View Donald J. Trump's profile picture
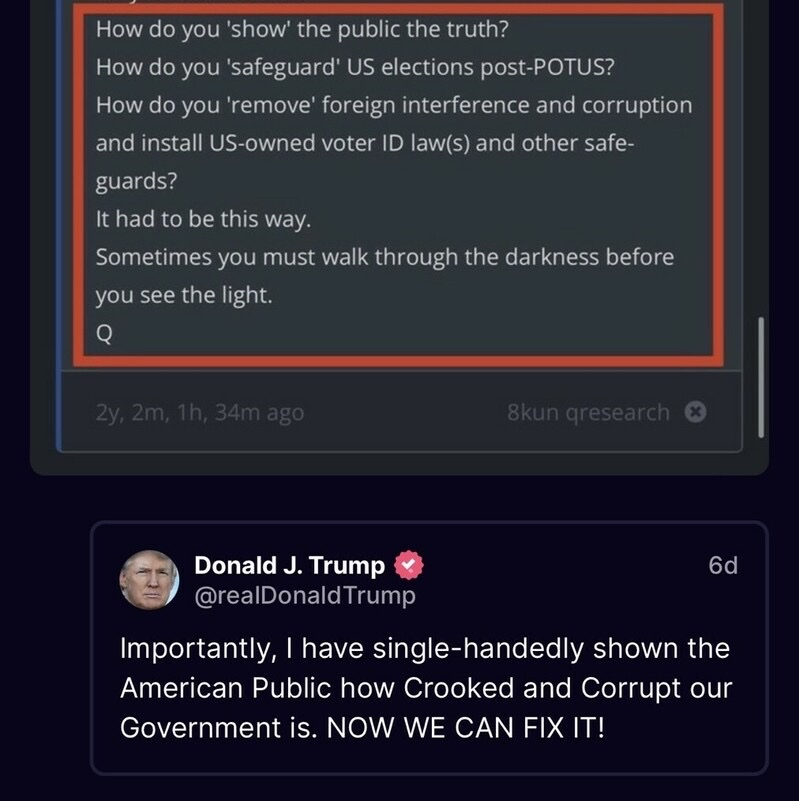 148,580
